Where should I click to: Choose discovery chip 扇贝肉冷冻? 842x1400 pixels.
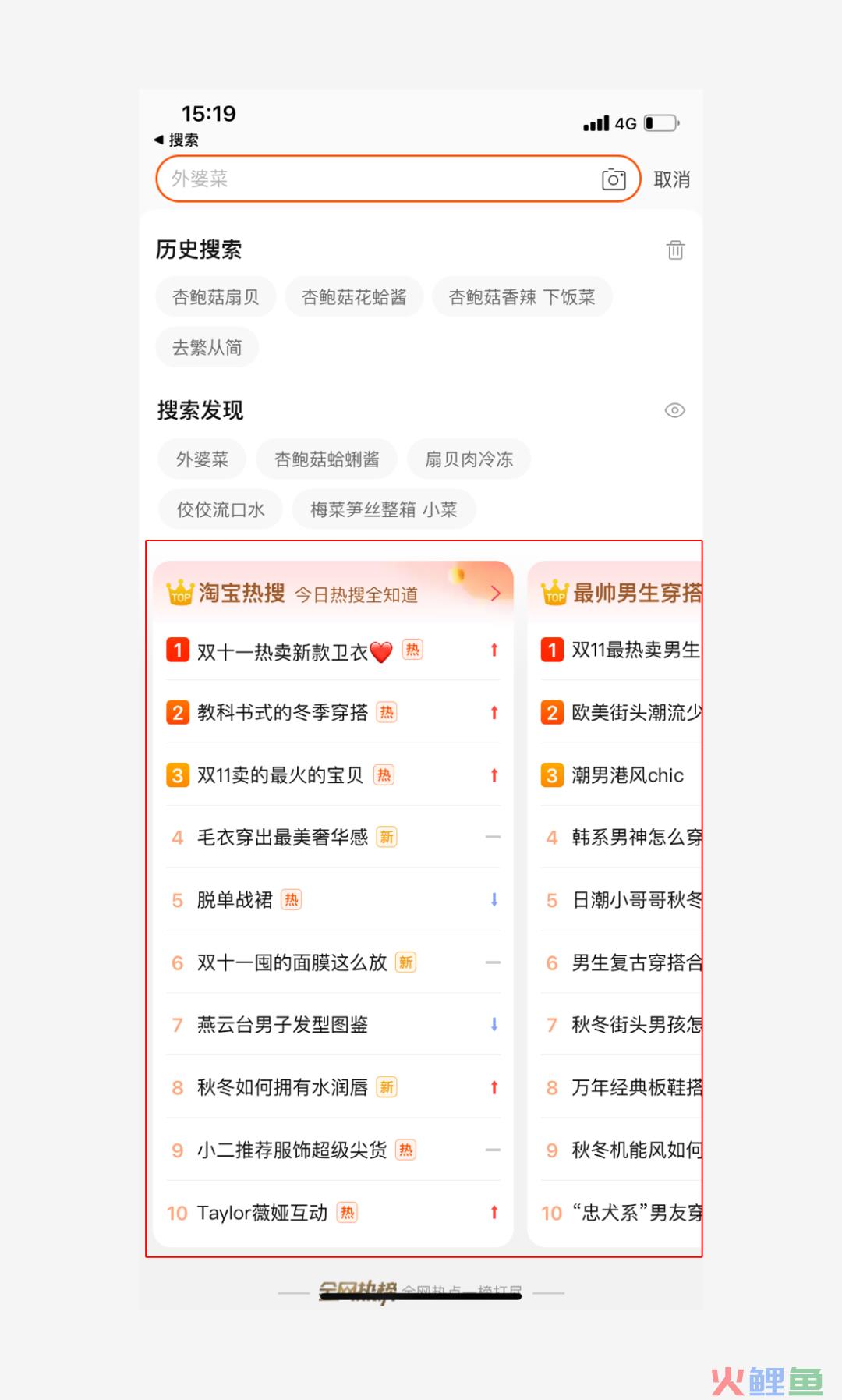coord(469,459)
